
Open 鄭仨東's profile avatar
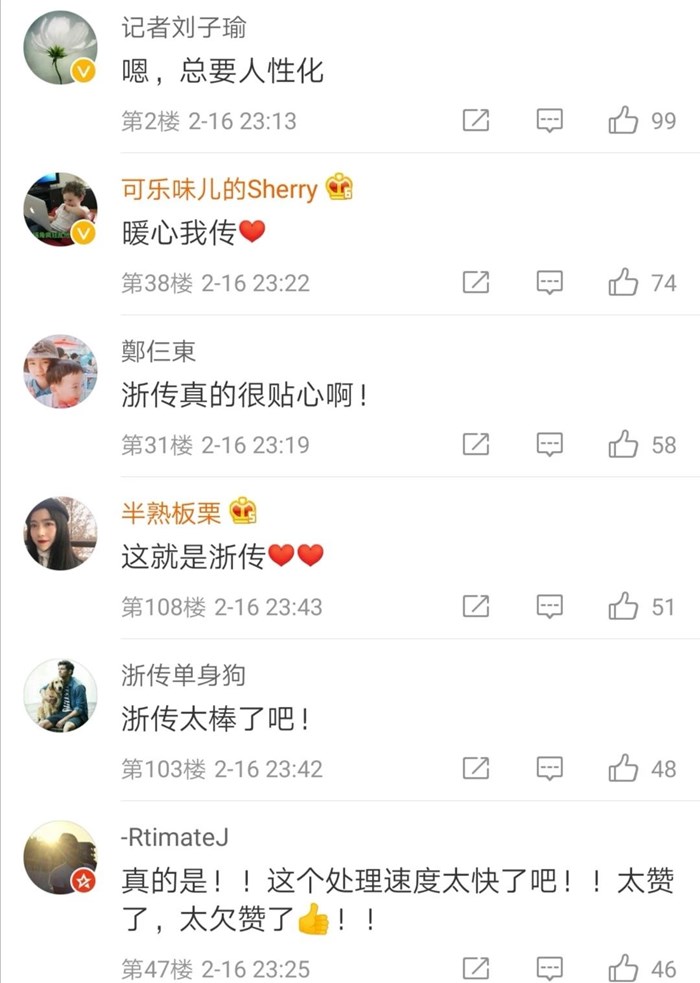point(60,371)
